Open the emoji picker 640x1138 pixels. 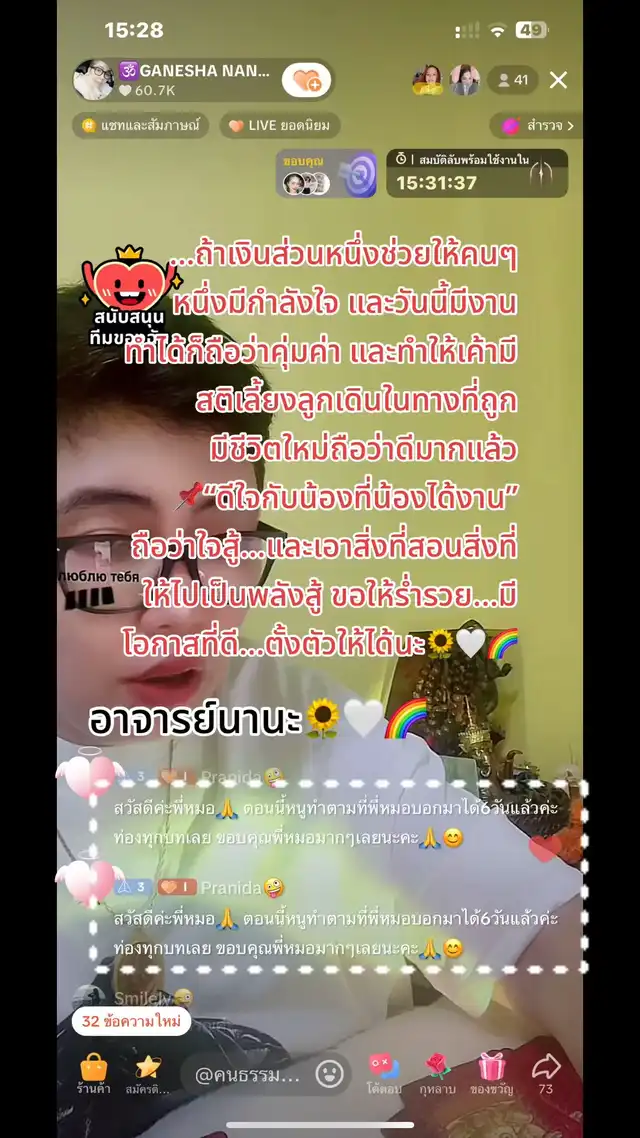329,1075
